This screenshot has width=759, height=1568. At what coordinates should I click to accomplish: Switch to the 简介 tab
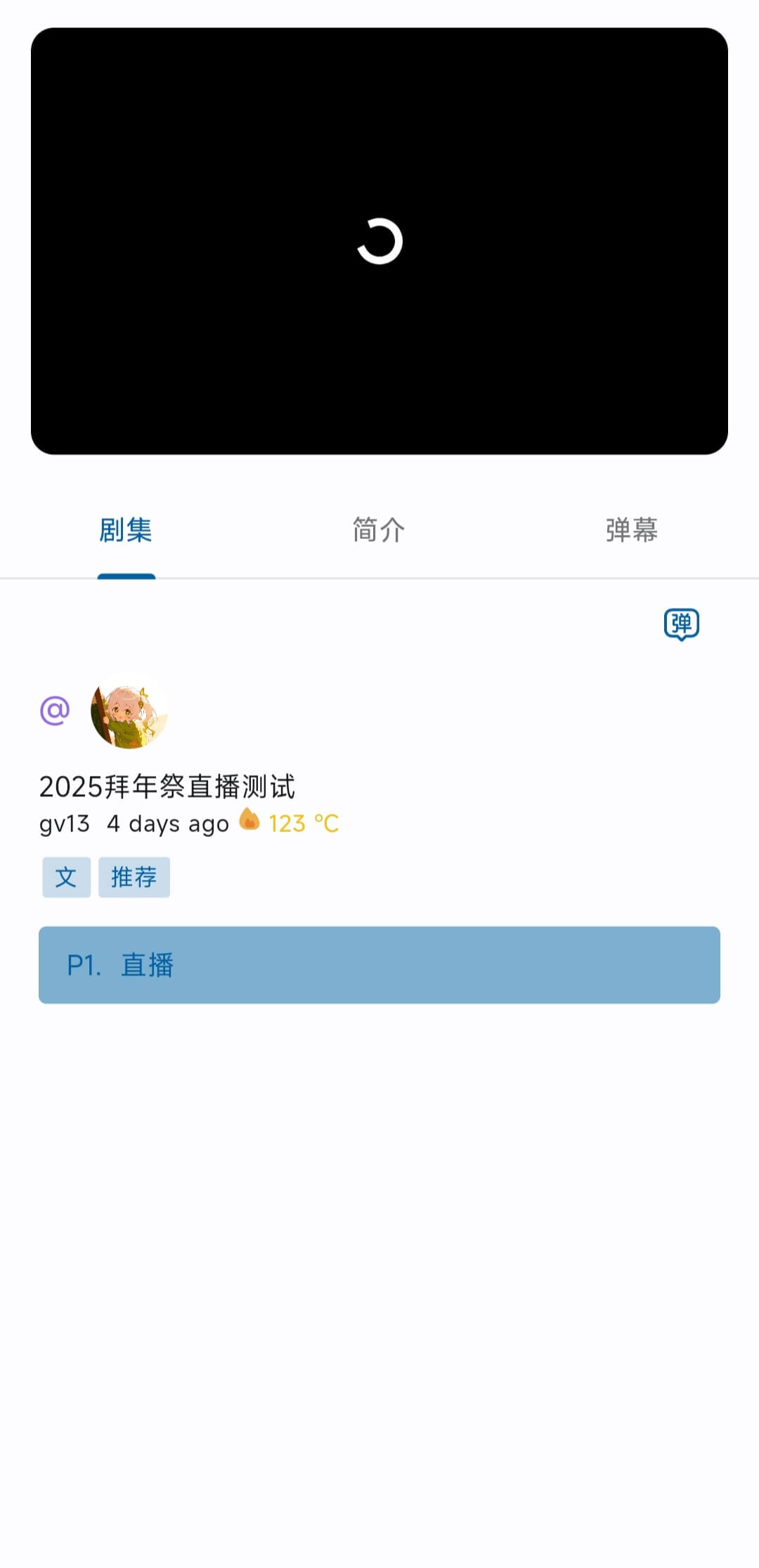[x=379, y=531]
